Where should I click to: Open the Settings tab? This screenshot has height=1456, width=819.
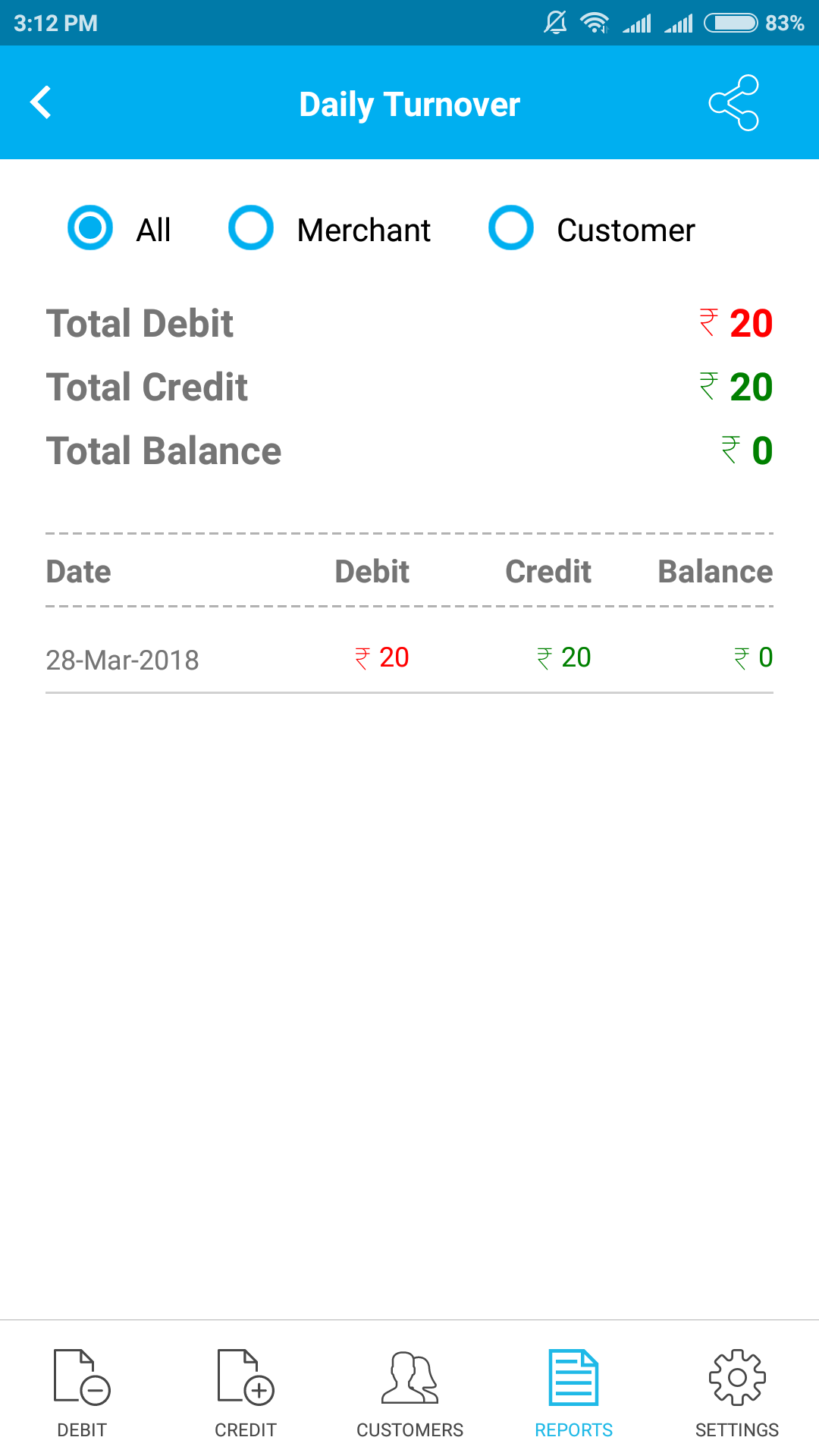pos(737,1392)
